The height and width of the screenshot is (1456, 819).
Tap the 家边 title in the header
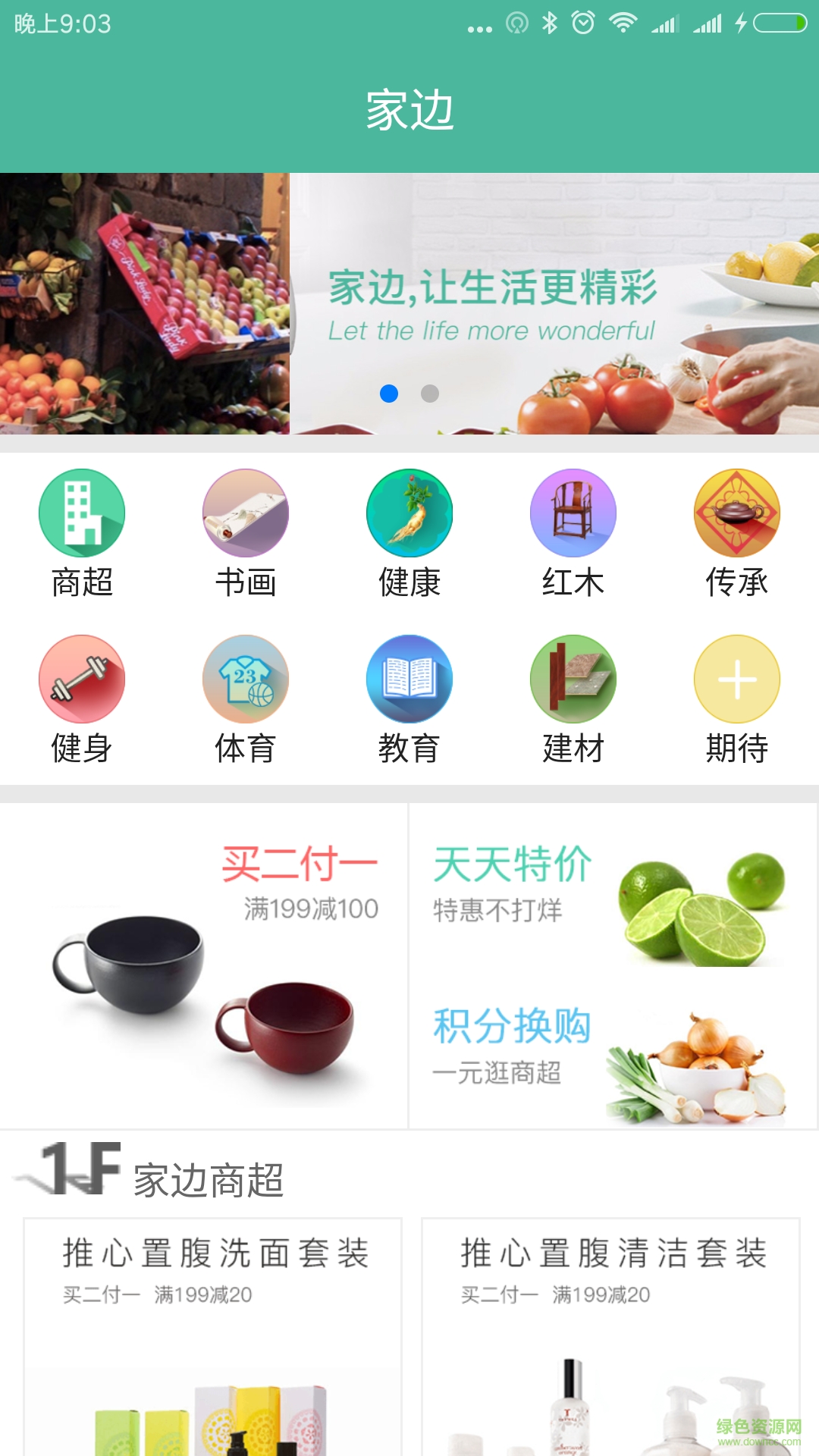[x=409, y=108]
